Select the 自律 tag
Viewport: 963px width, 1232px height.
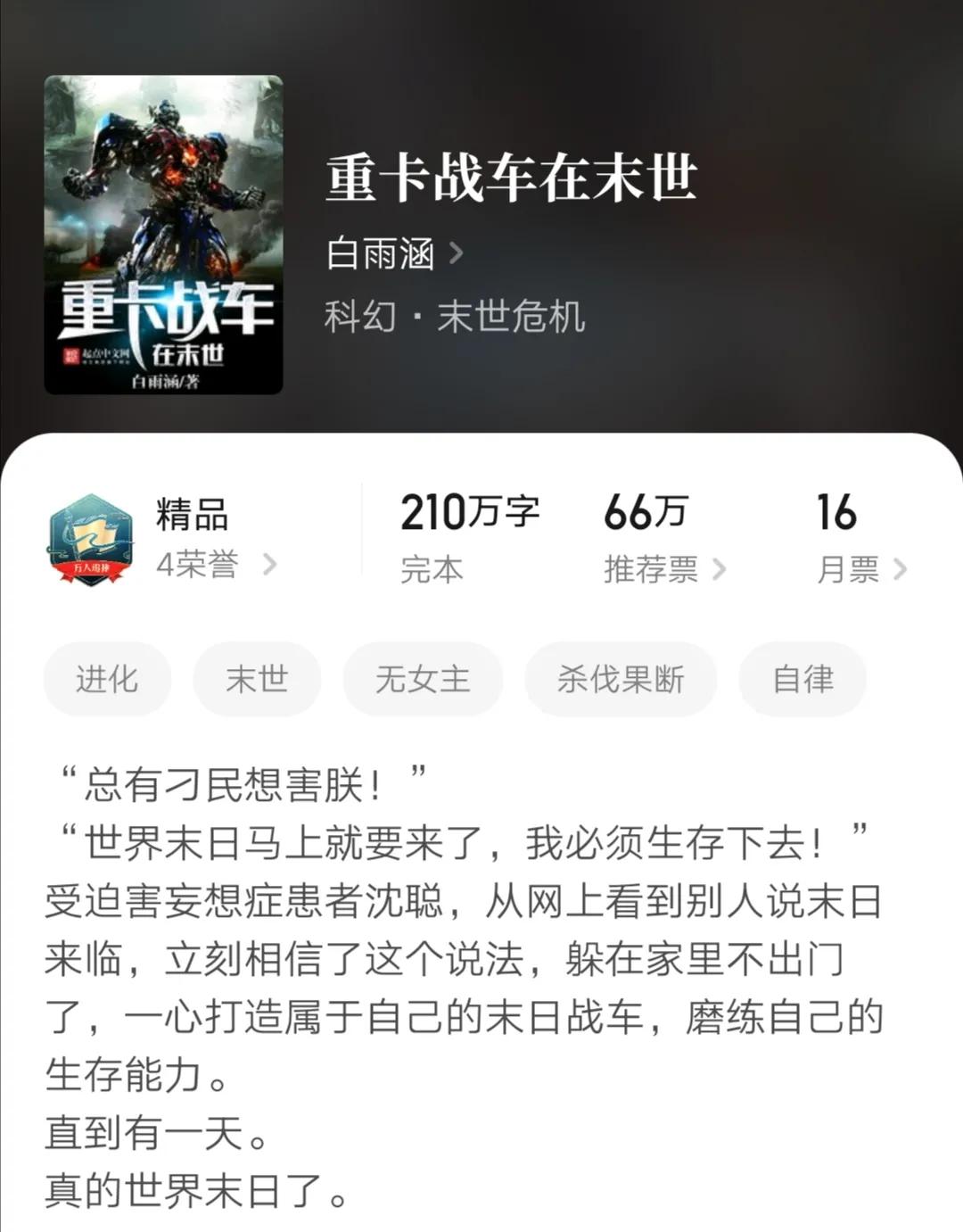[x=802, y=679]
